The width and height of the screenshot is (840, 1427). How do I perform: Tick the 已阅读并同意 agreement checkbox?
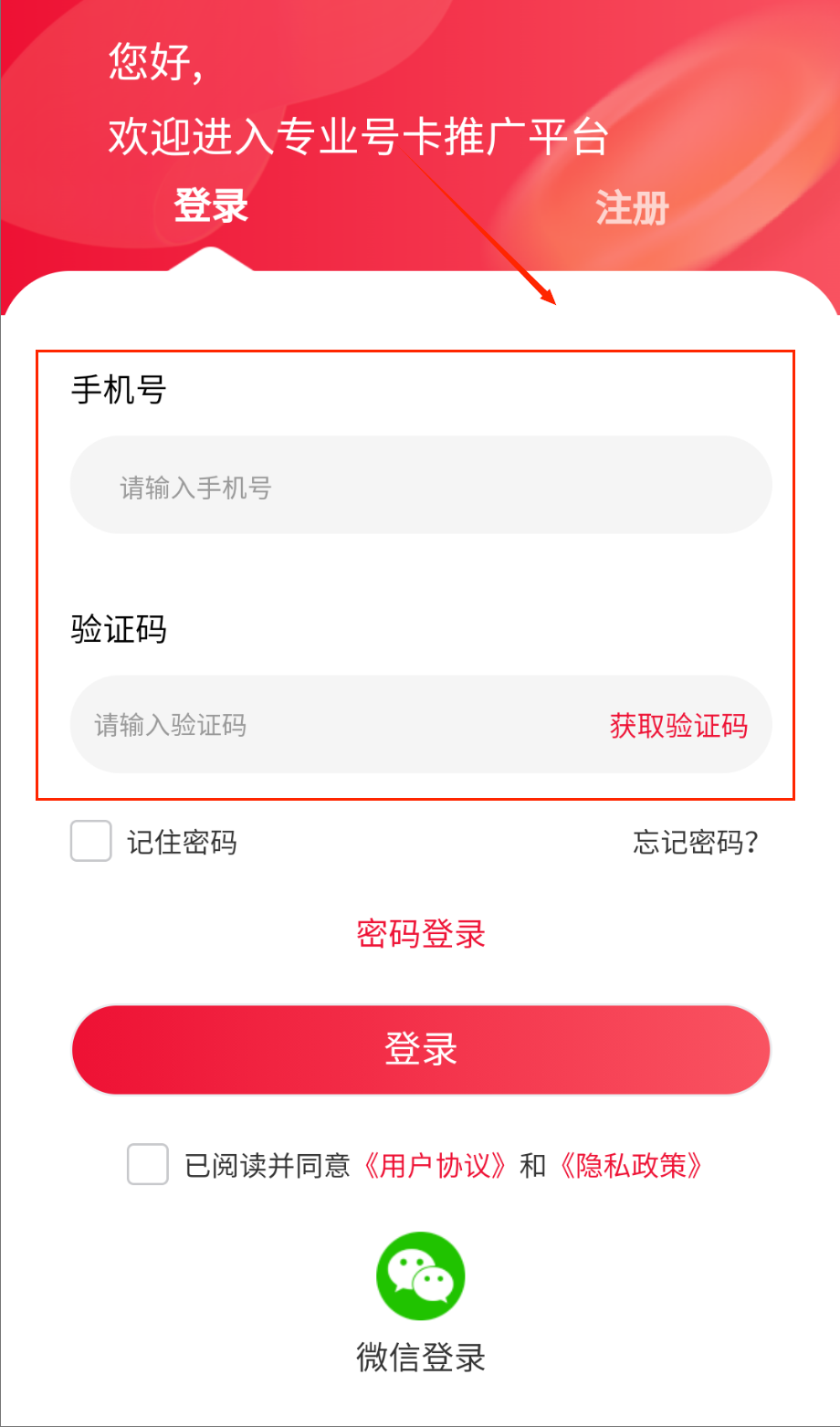[148, 1165]
